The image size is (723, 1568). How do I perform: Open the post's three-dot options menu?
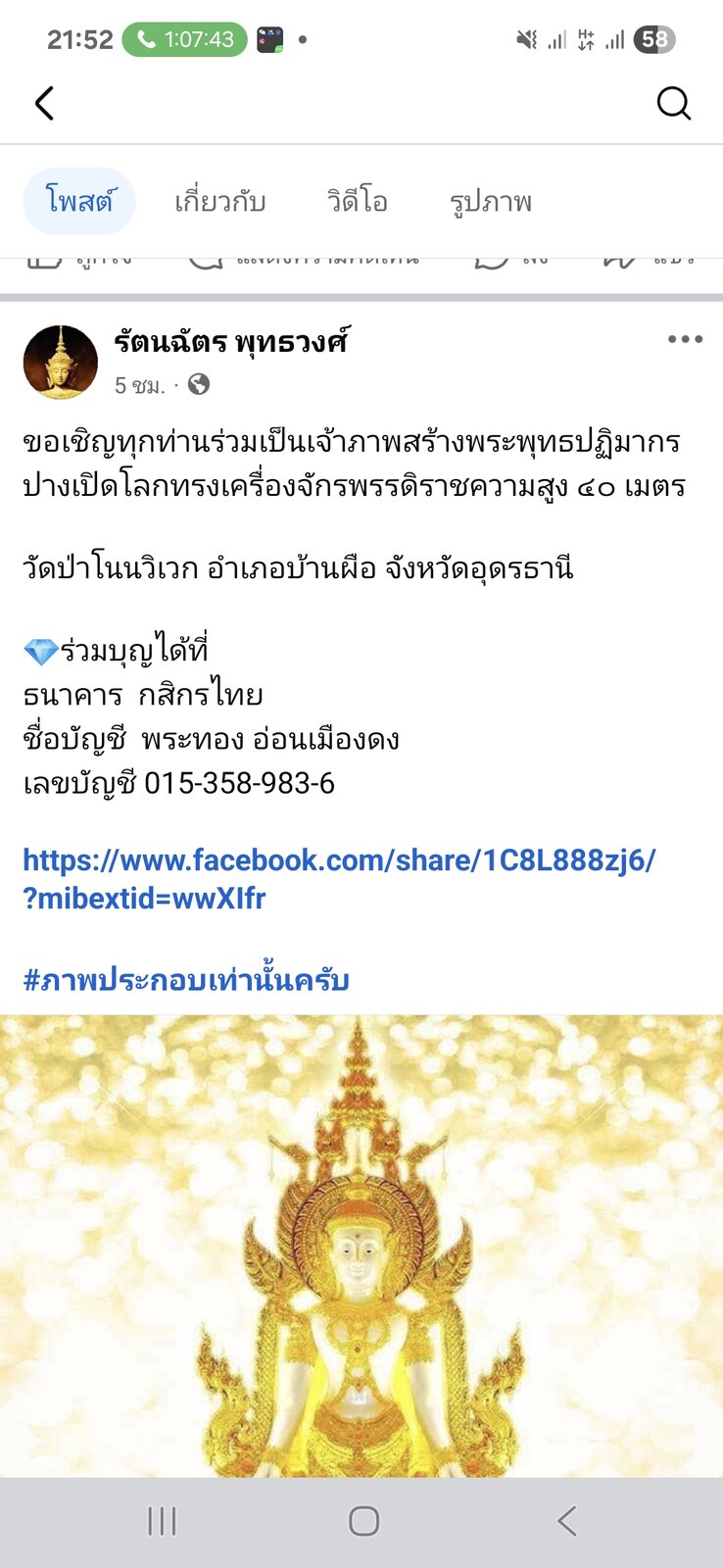[x=685, y=339]
